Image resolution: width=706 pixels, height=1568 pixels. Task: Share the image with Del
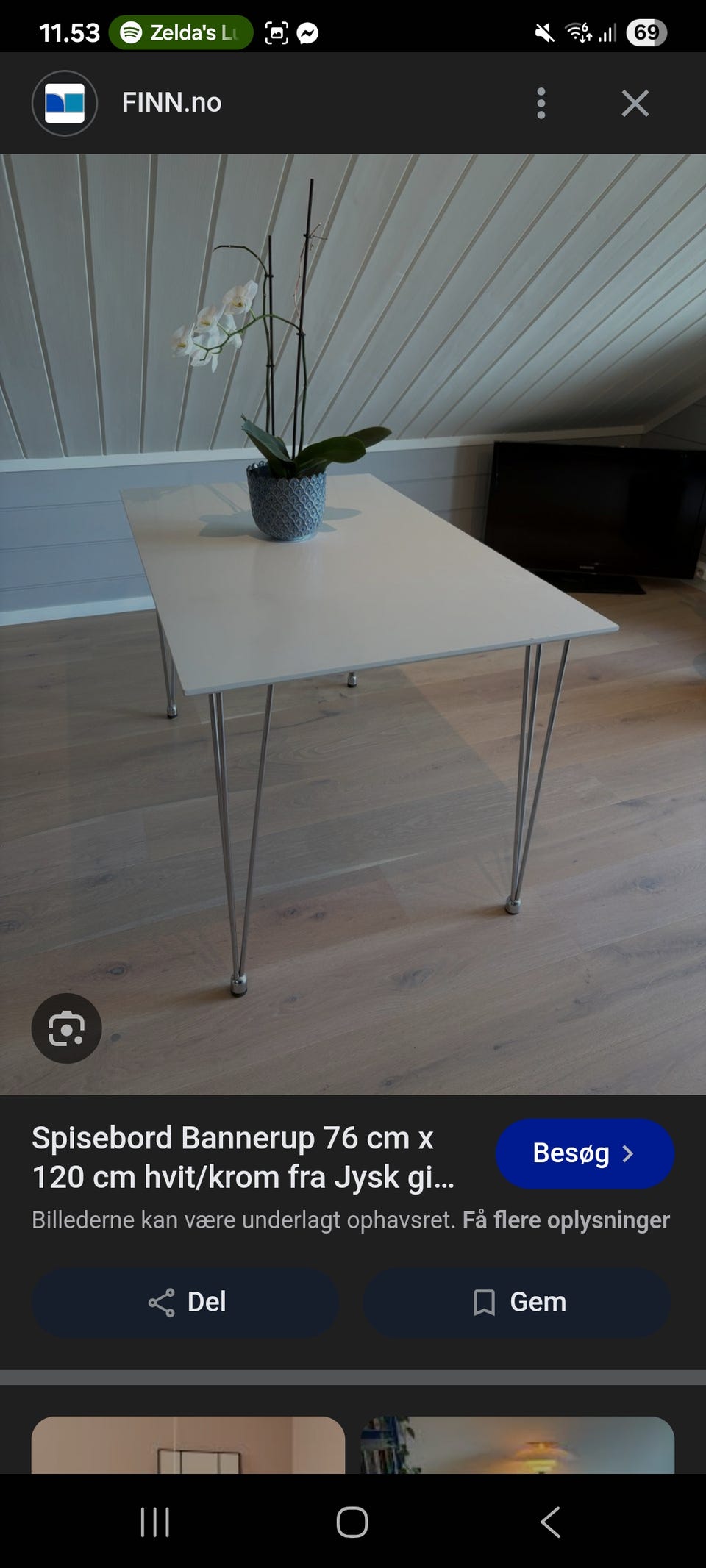(185, 1302)
